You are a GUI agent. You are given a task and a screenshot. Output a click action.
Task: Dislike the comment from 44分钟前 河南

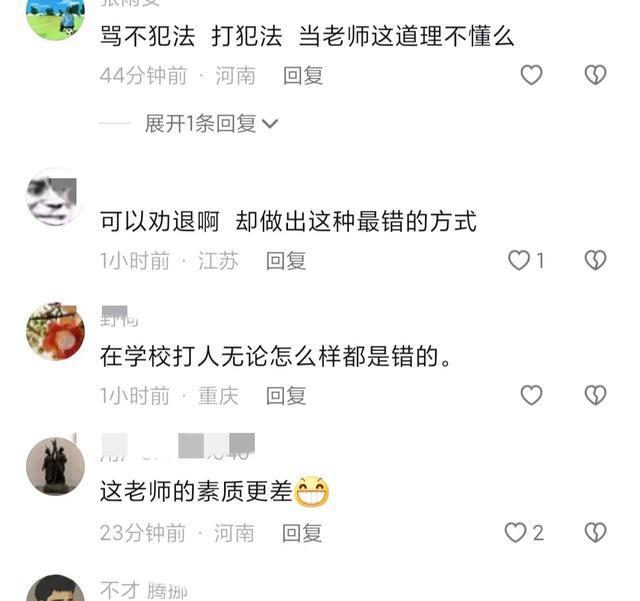(595, 75)
